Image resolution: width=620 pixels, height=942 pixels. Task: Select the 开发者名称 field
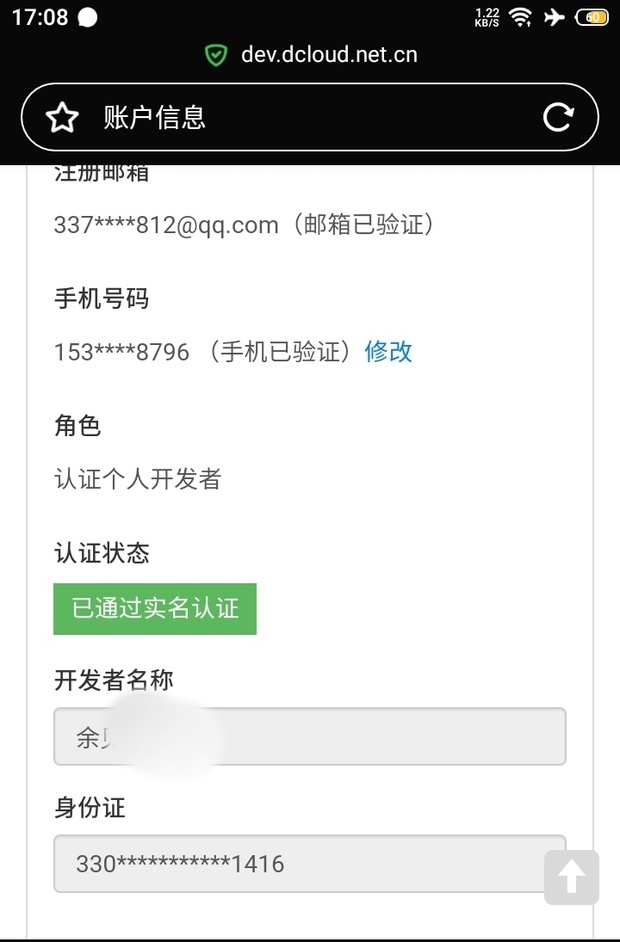pos(310,737)
